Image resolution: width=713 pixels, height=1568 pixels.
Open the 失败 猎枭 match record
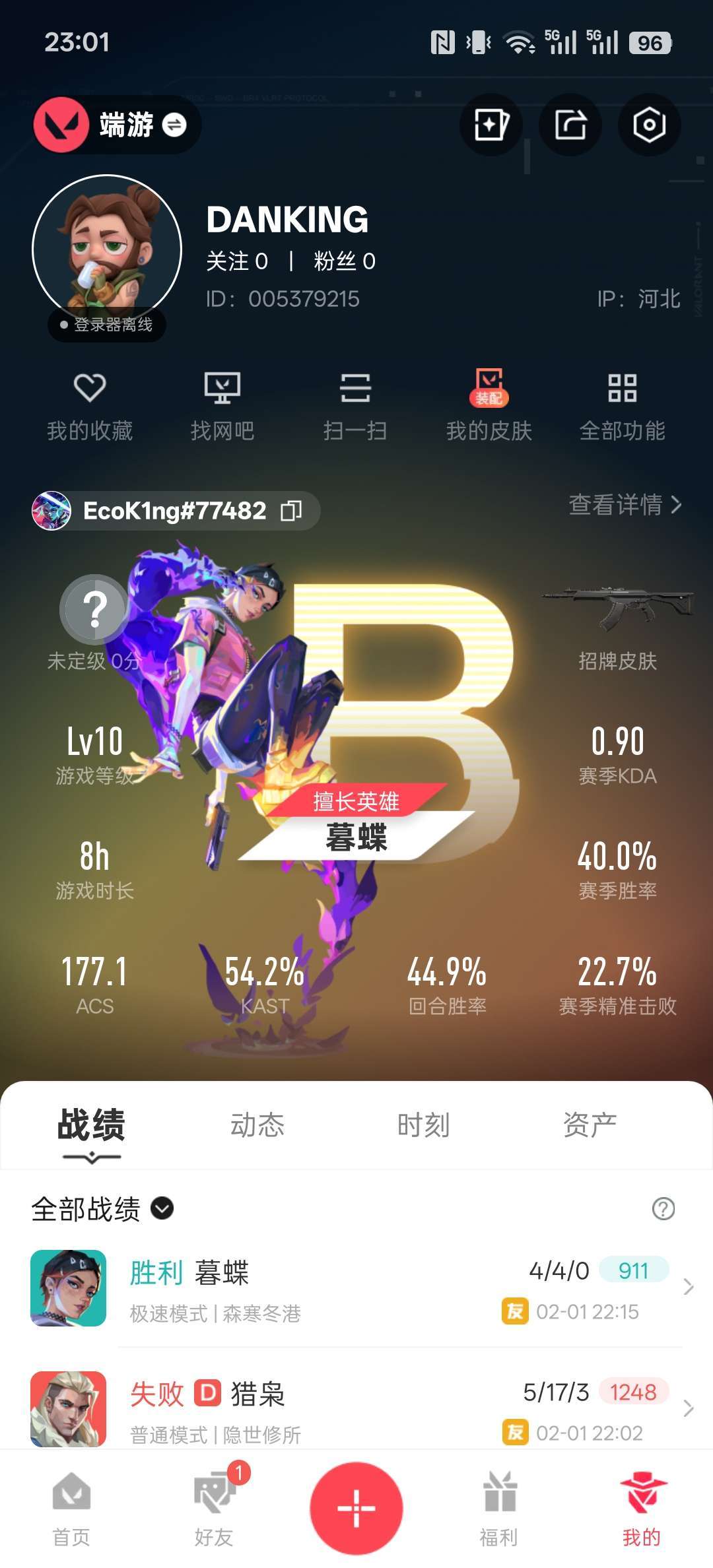coord(356,1410)
